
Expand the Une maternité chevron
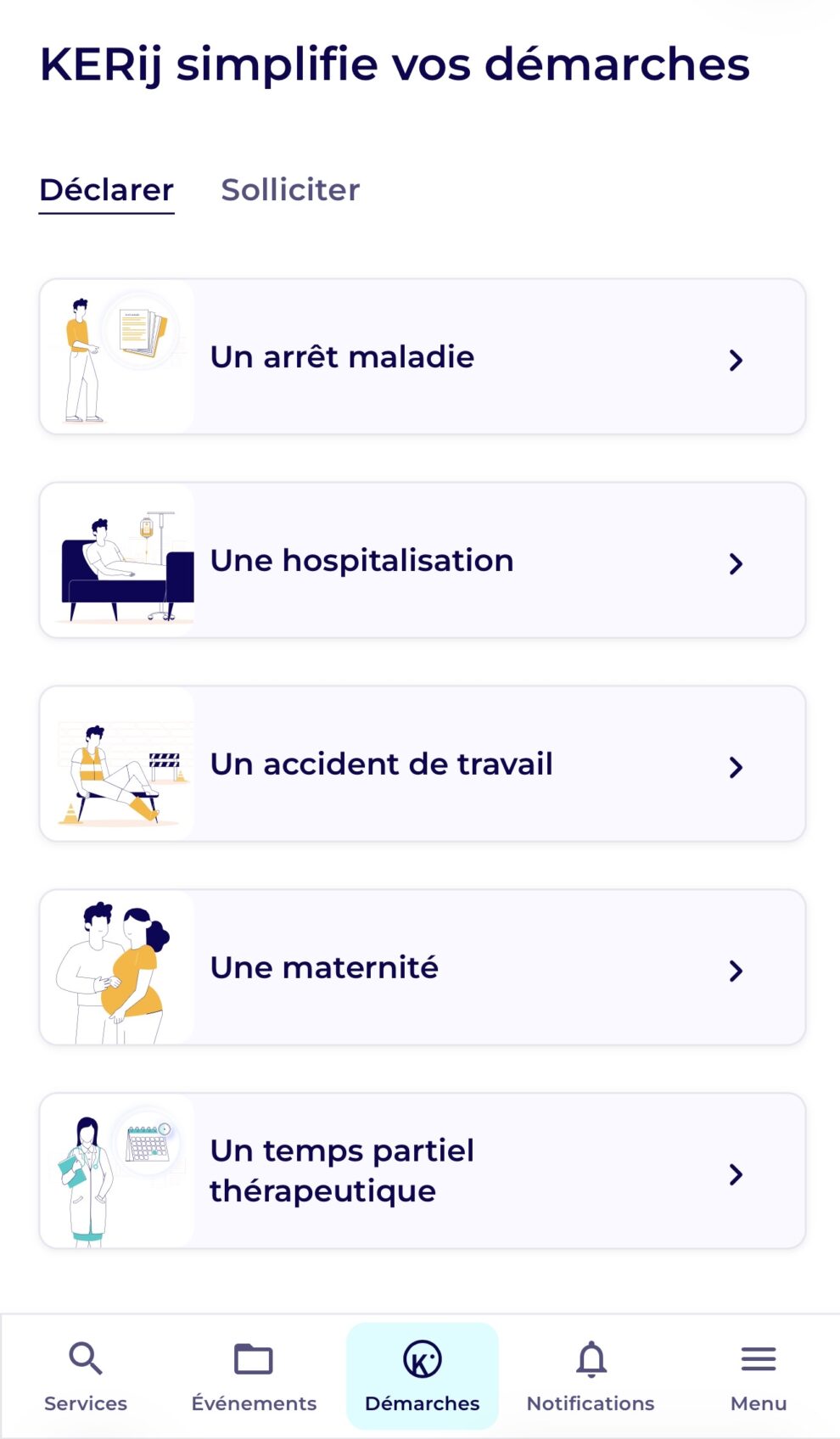(737, 971)
